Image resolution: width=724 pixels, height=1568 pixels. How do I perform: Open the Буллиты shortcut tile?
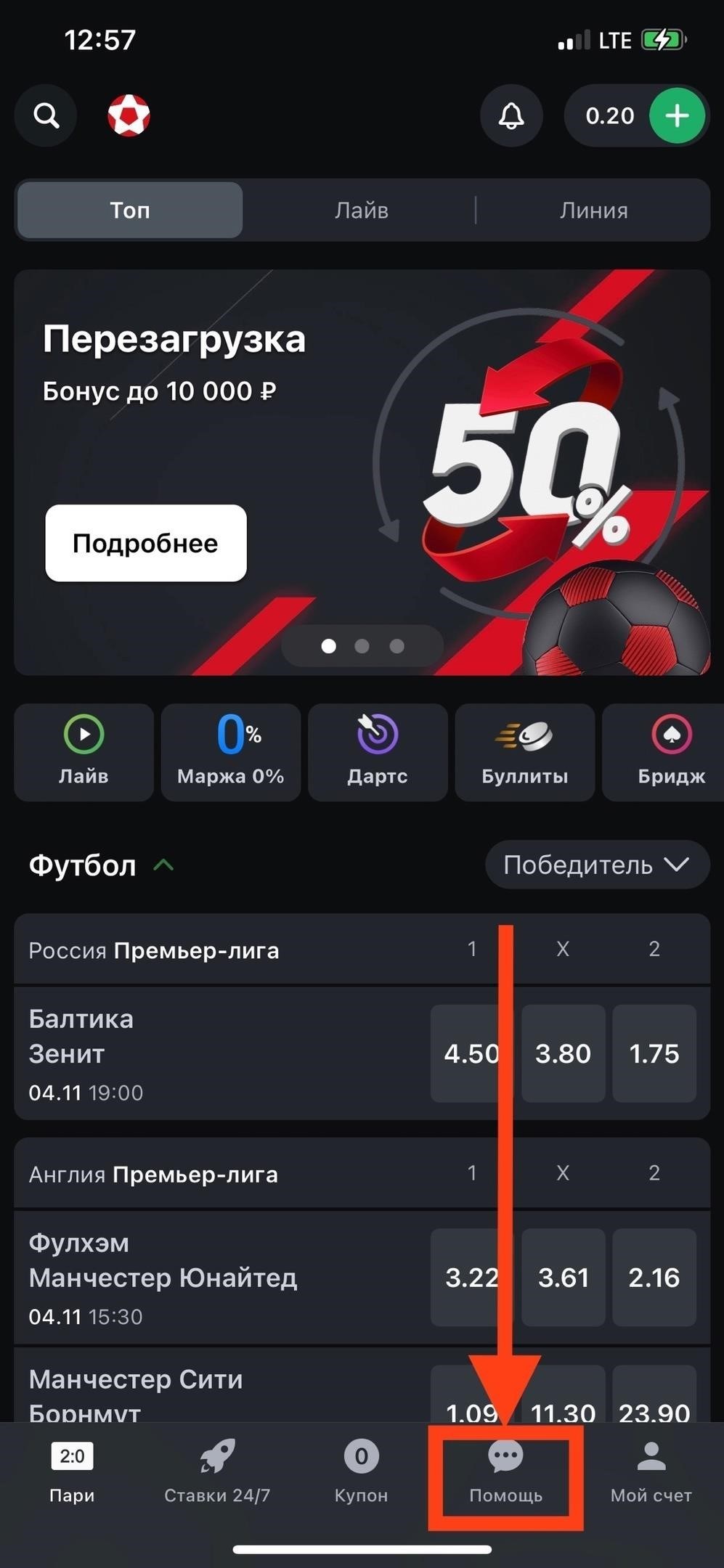pos(524,752)
